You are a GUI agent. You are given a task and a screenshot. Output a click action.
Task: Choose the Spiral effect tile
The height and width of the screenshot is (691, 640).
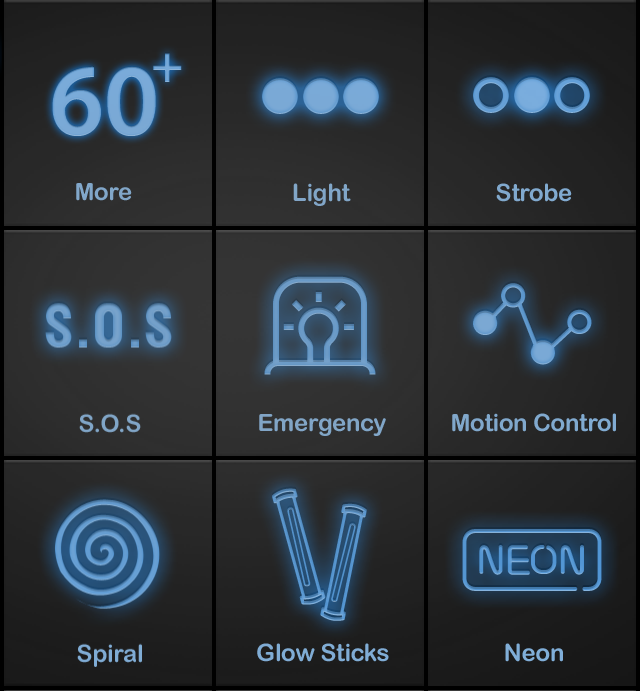107,574
